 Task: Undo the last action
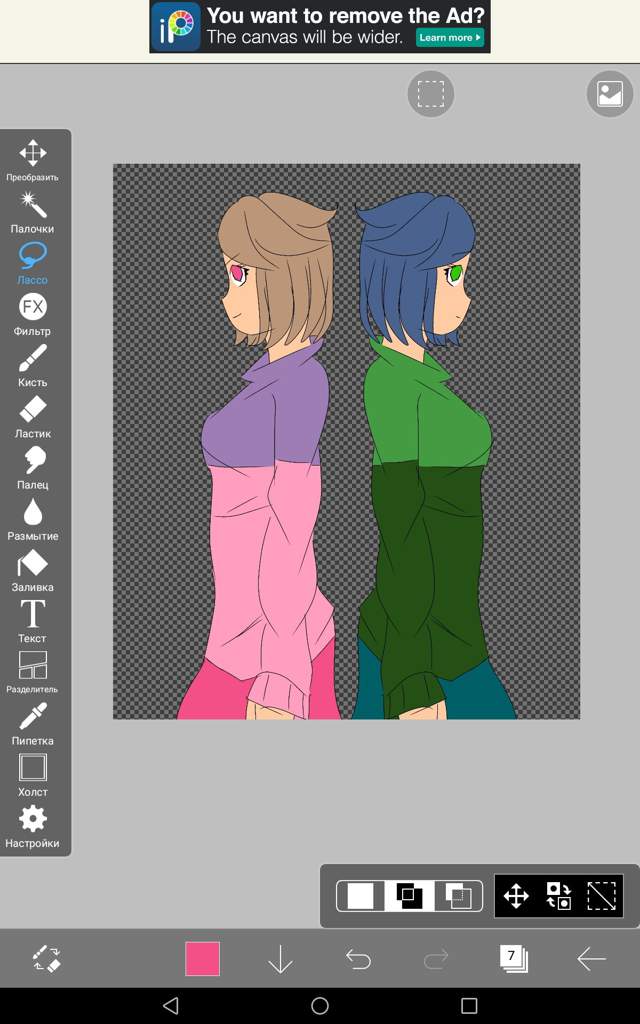point(358,960)
